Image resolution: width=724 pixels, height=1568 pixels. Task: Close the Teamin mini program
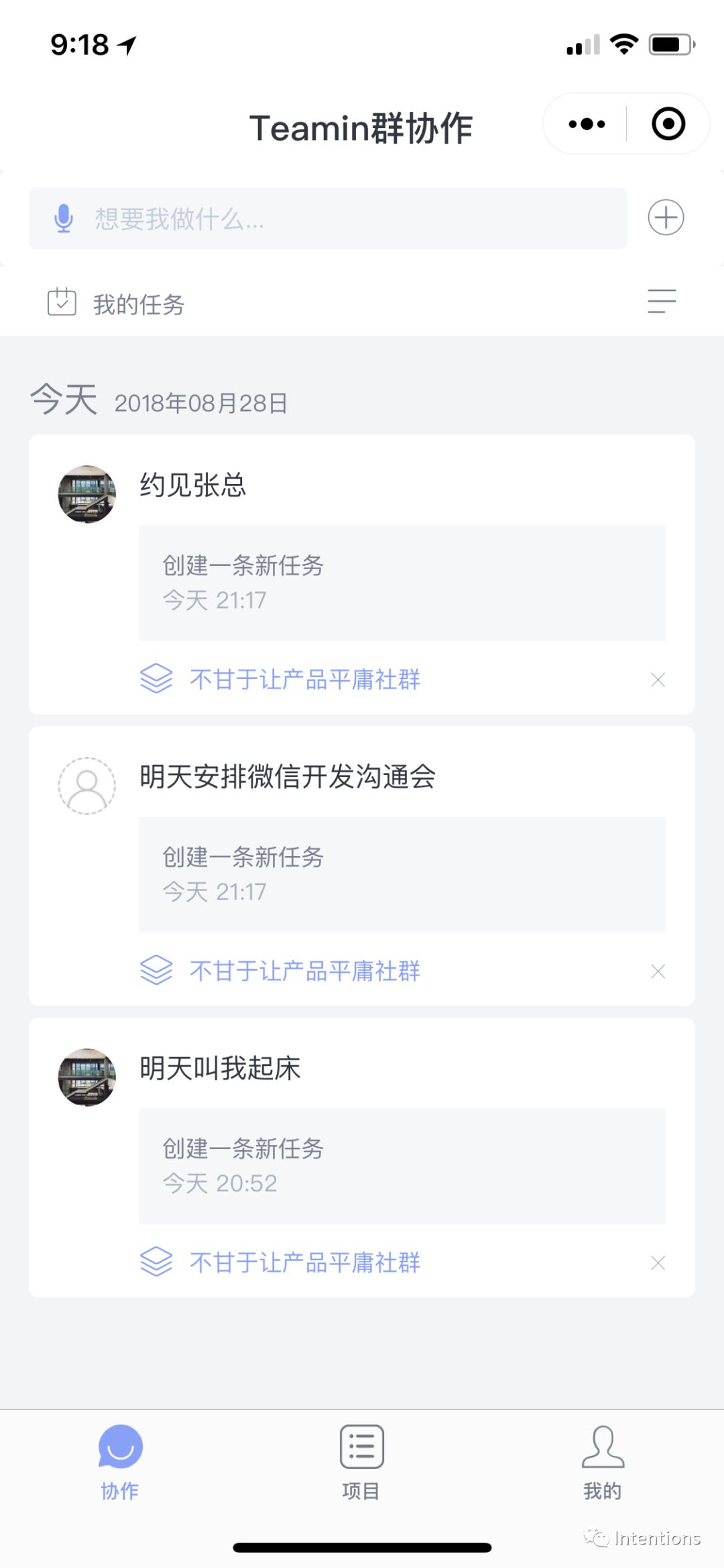668,124
